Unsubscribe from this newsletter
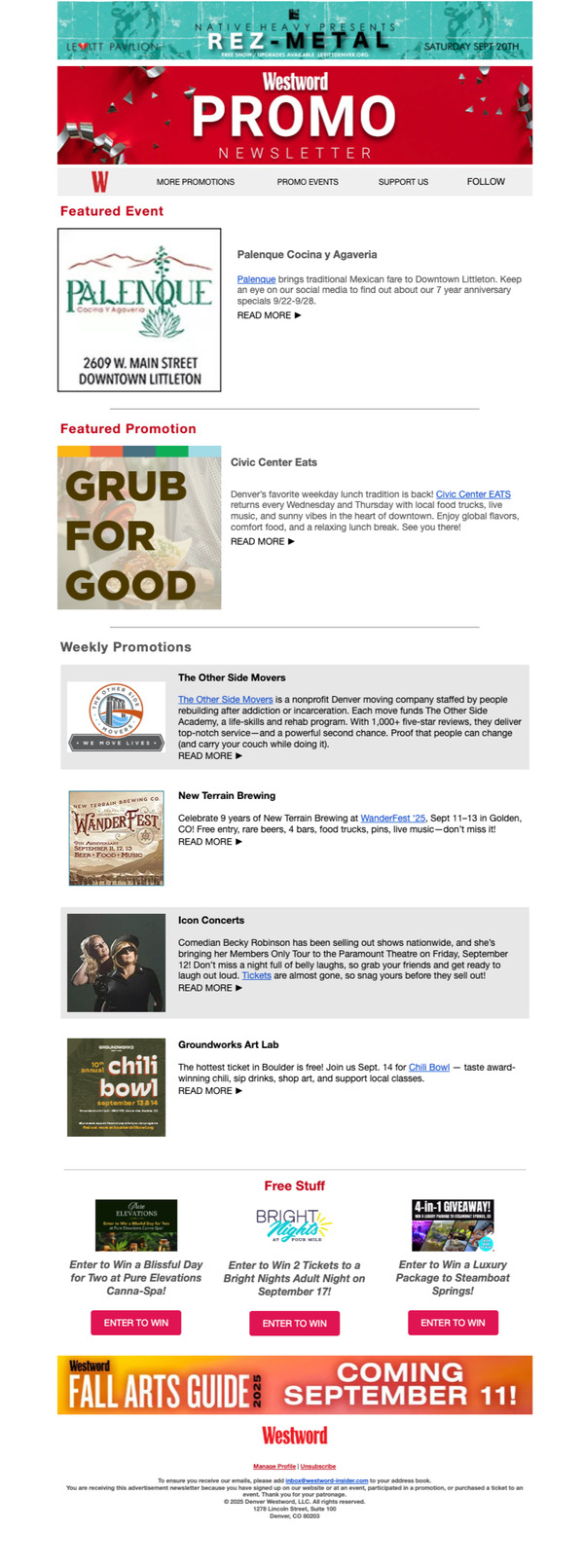This screenshot has height=1568, width=584. [x=318, y=1466]
